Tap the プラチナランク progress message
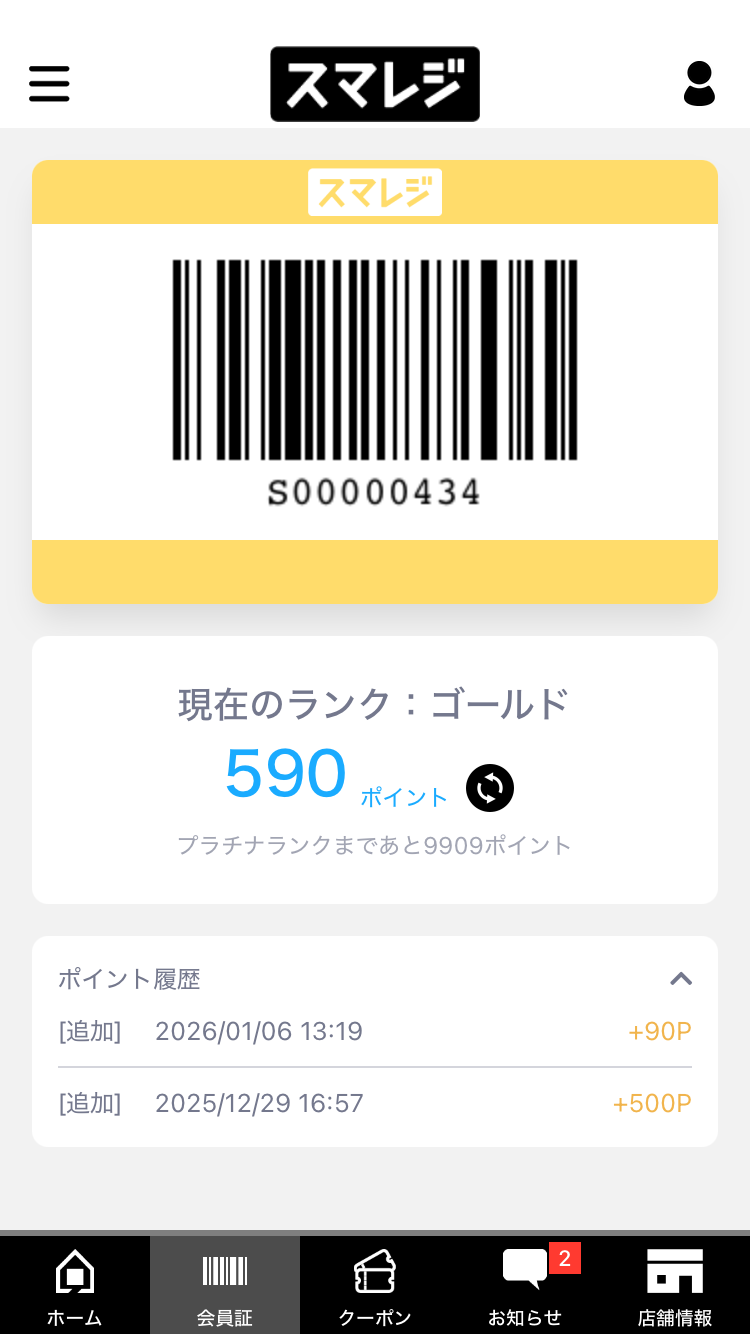The height and width of the screenshot is (1334, 750). pos(374,845)
